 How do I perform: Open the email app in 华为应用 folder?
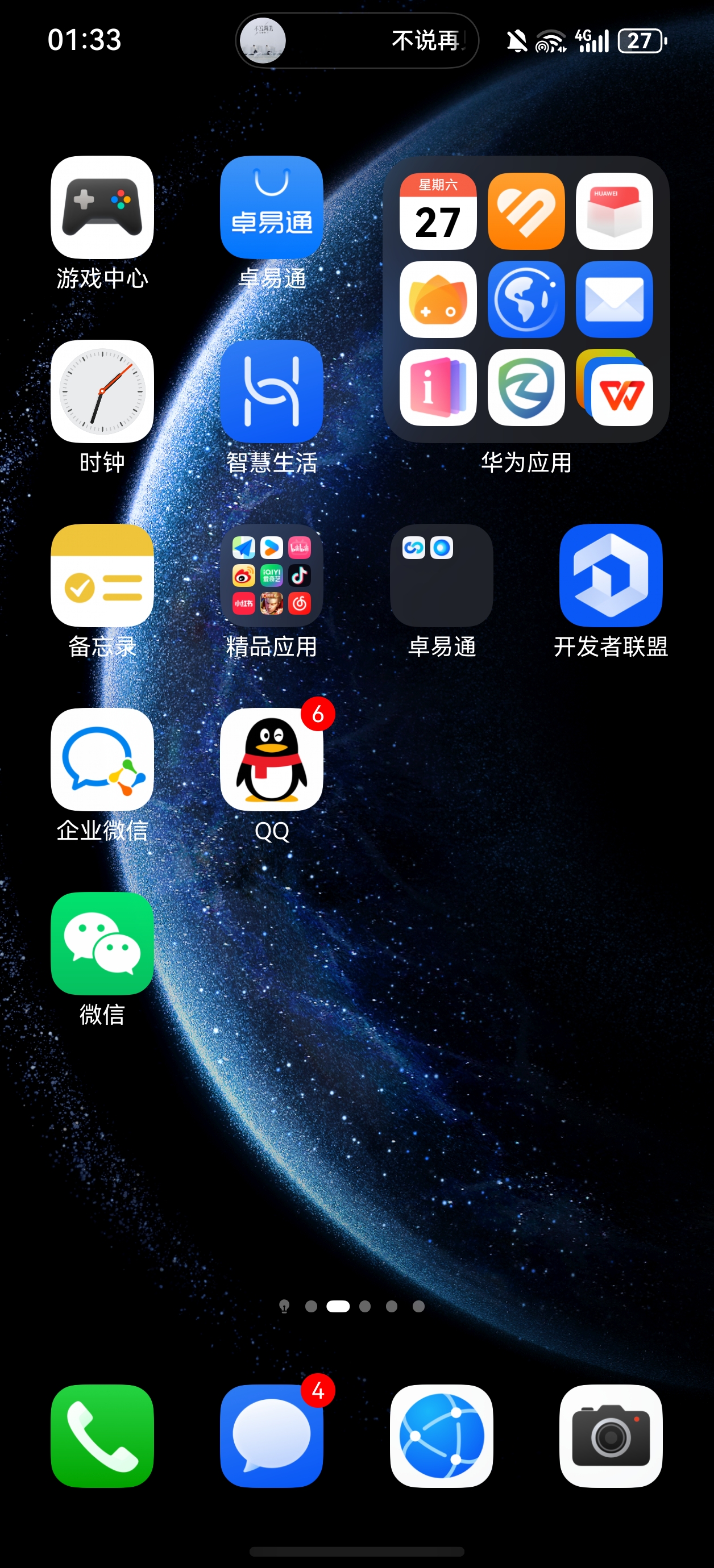(x=614, y=299)
